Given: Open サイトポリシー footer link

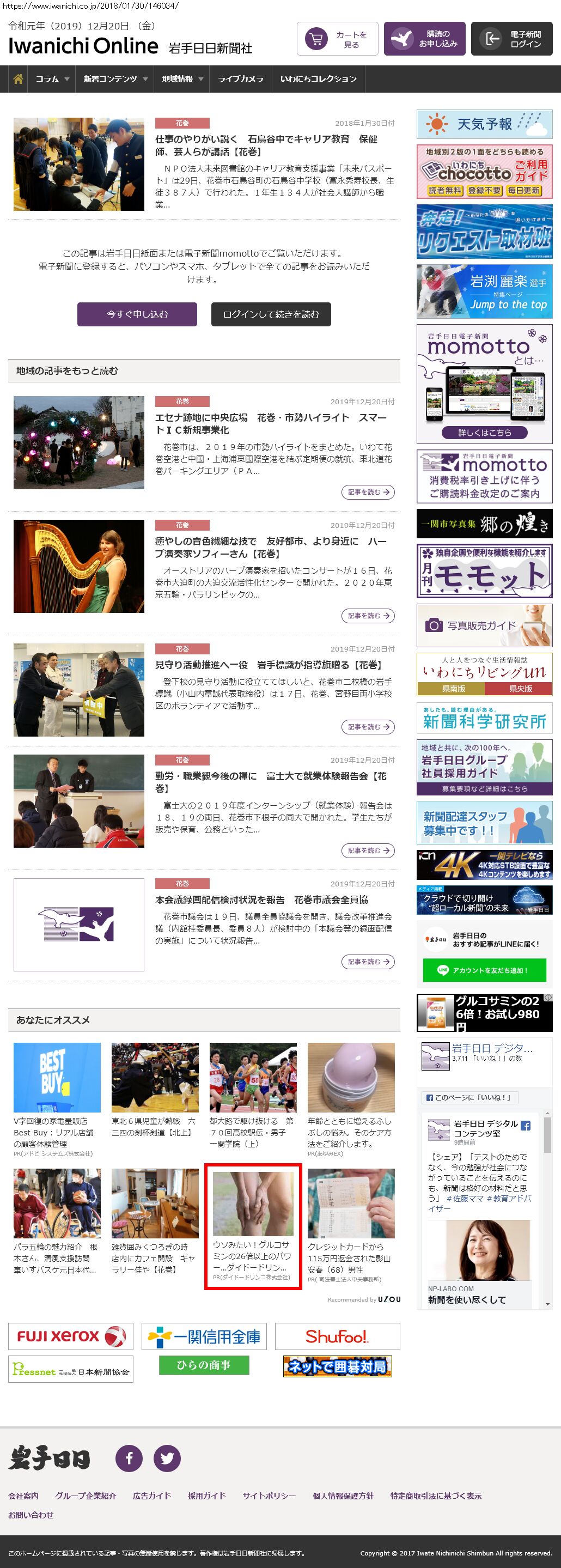Looking at the screenshot, I should click(269, 1496).
